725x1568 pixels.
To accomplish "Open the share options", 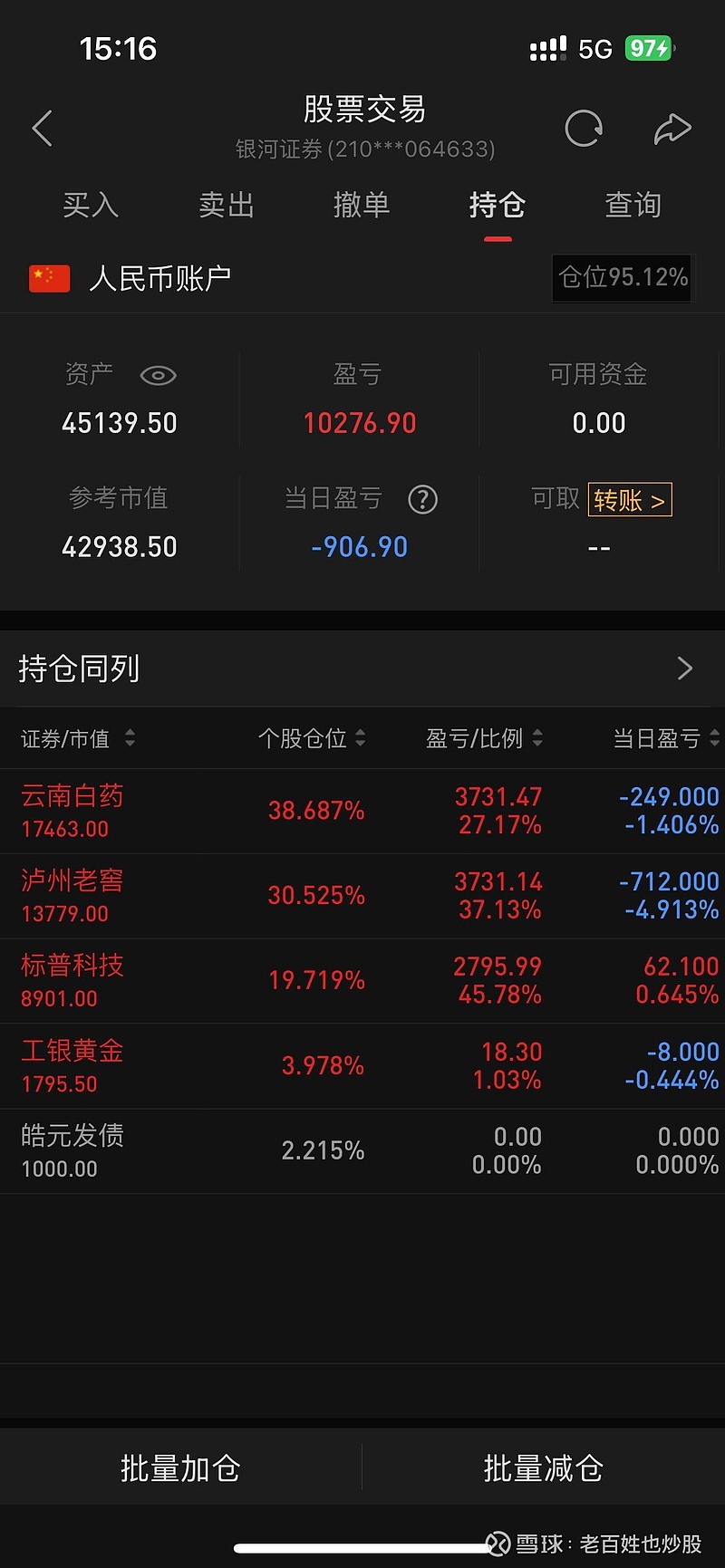I will click(672, 129).
